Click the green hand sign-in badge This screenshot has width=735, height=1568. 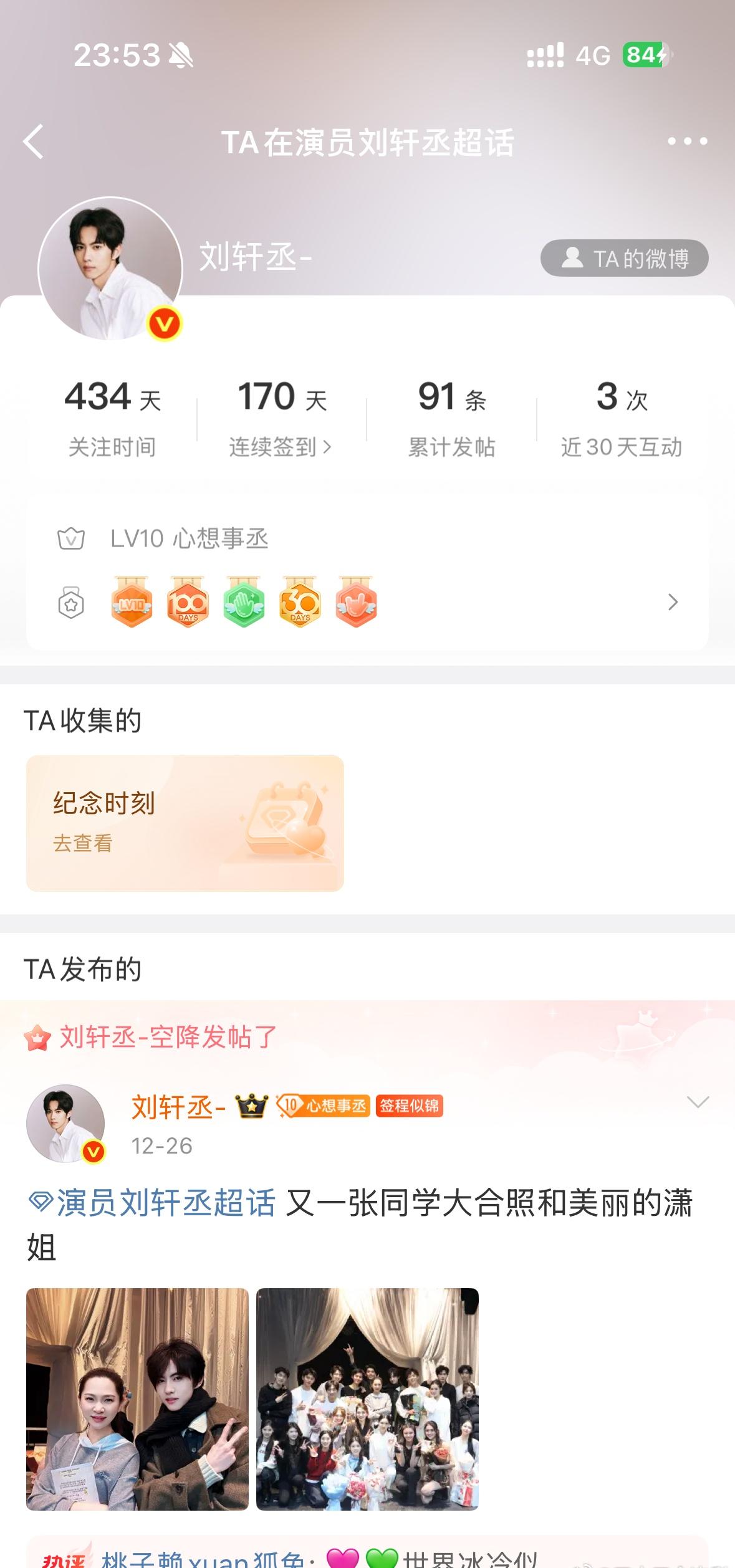243,601
